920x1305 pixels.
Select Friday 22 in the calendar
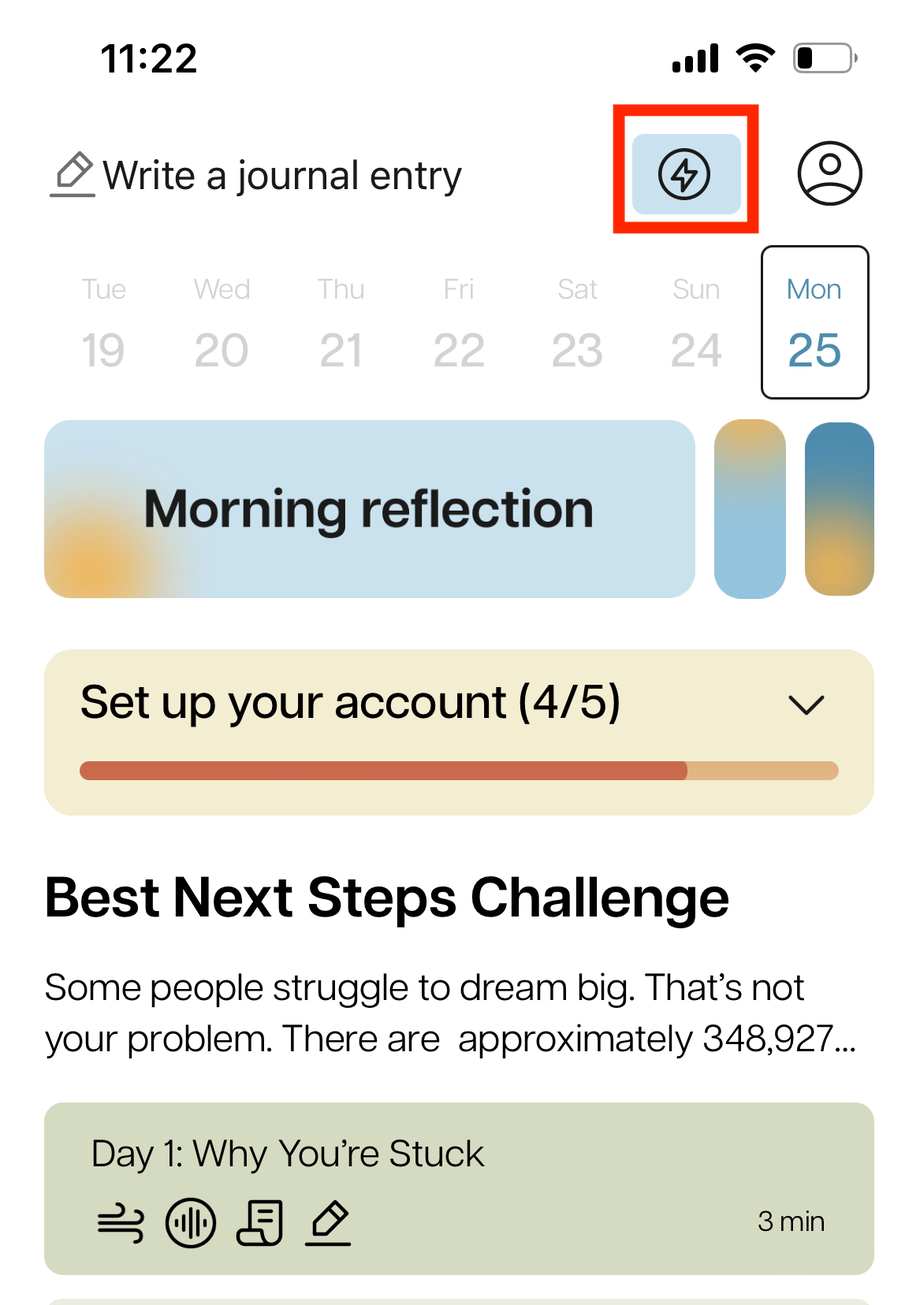(458, 323)
